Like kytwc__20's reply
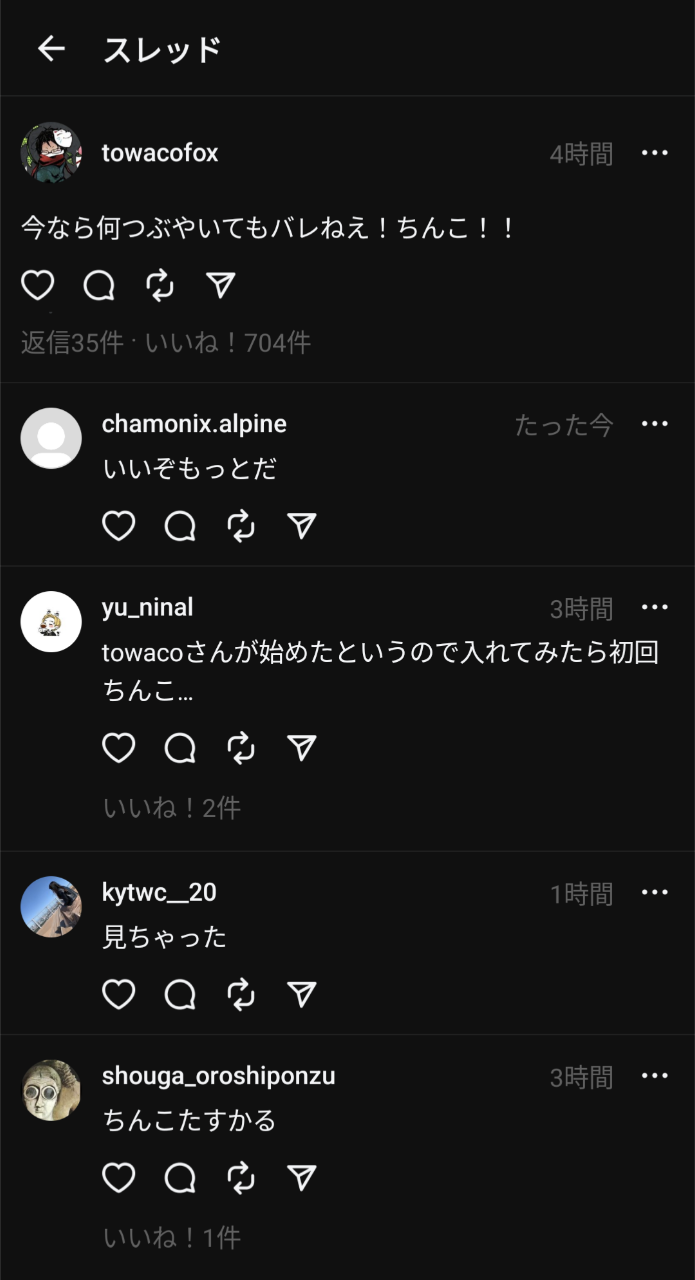This screenshot has width=695, height=1280. pyautogui.click(x=119, y=994)
